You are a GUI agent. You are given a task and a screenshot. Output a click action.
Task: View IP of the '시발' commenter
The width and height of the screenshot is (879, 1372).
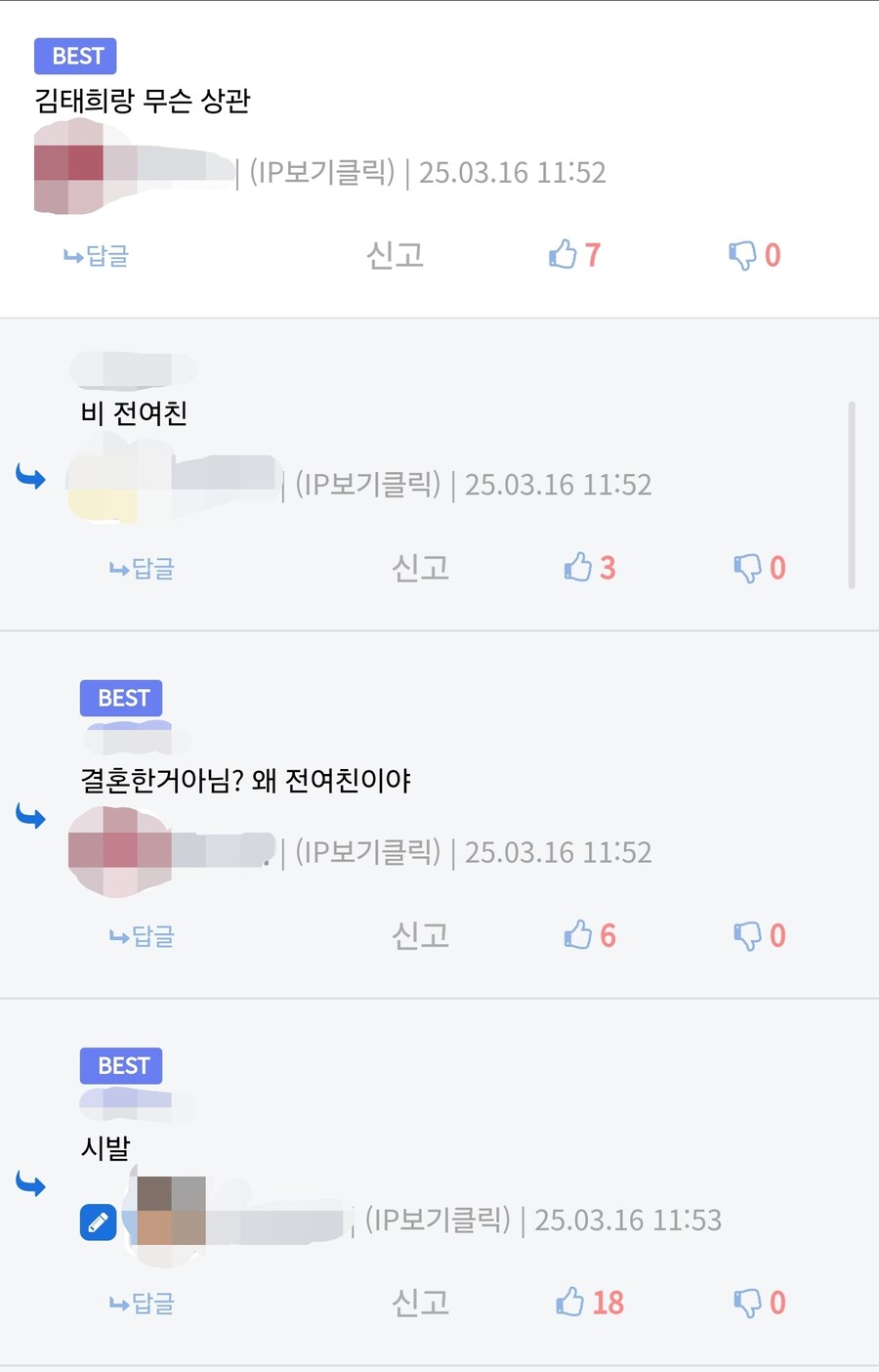click(x=438, y=1220)
